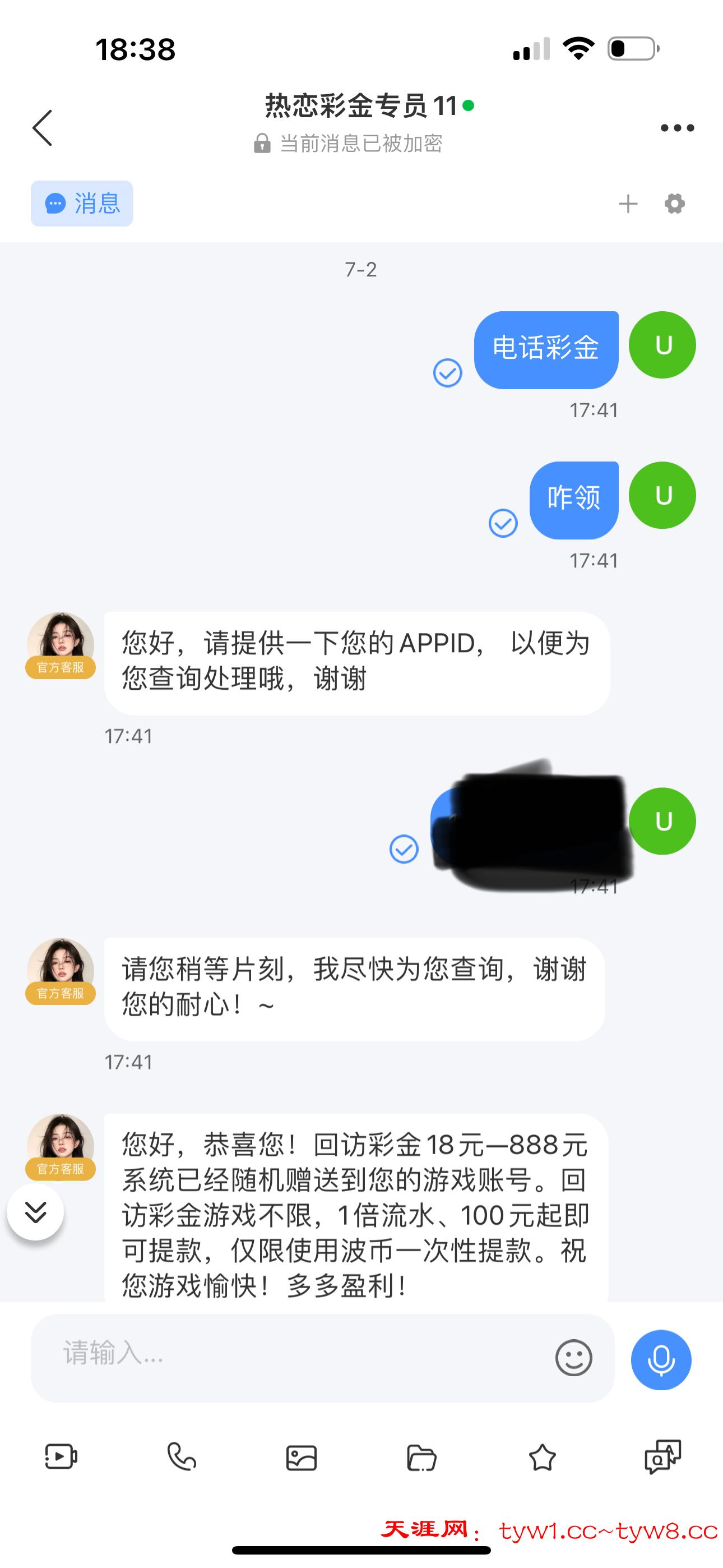Open favorites with the star icon
Viewport: 723px width, 1568px height.
click(x=543, y=1457)
